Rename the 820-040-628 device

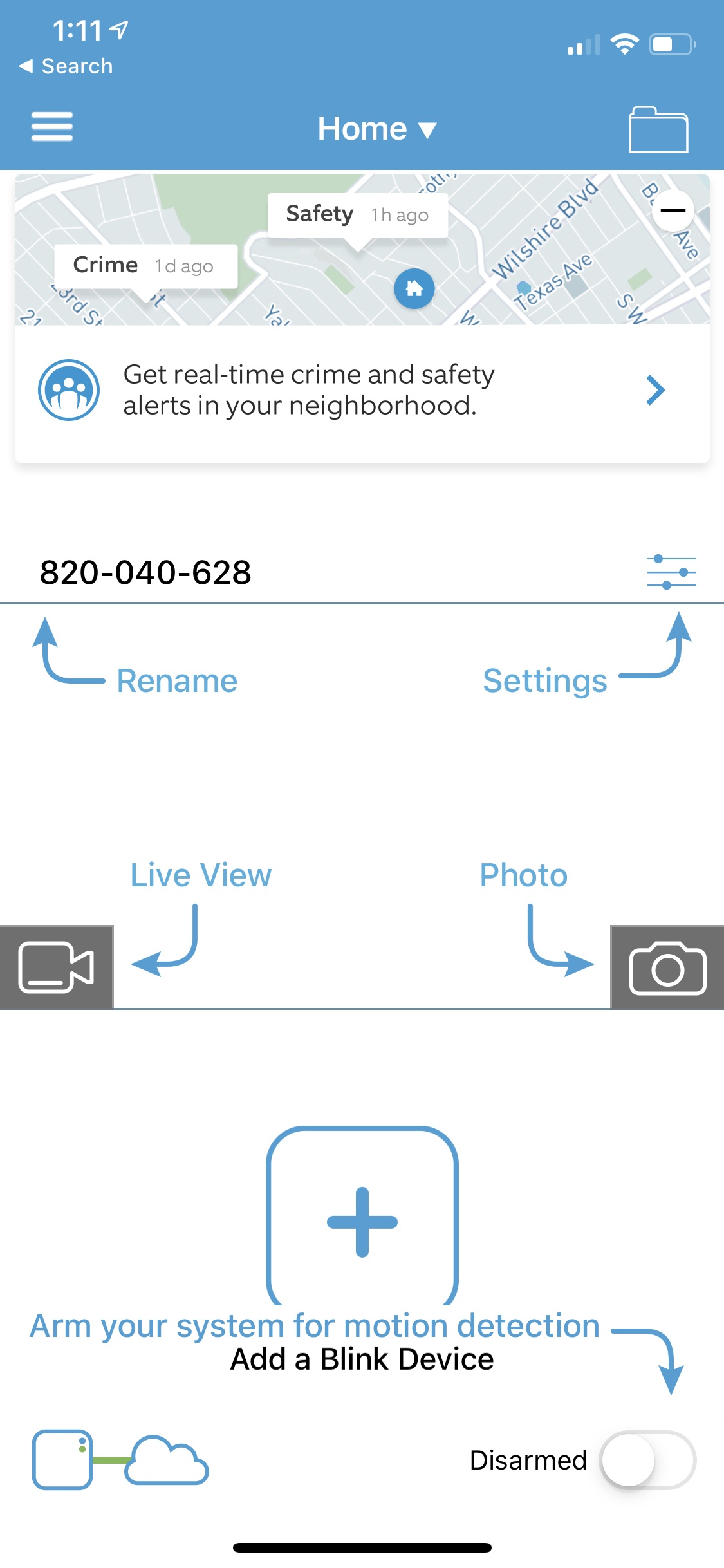(x=145, y=572)
